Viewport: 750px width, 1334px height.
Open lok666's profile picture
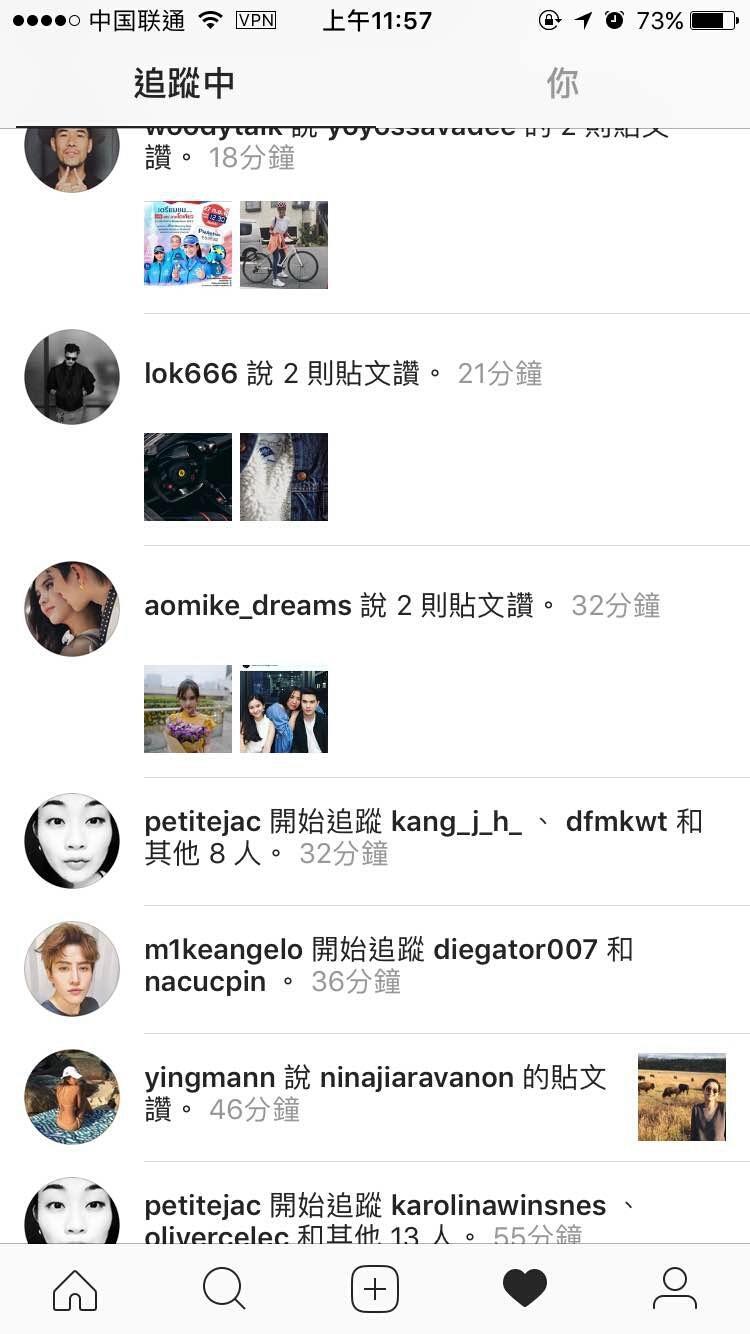tap(72, 377)
